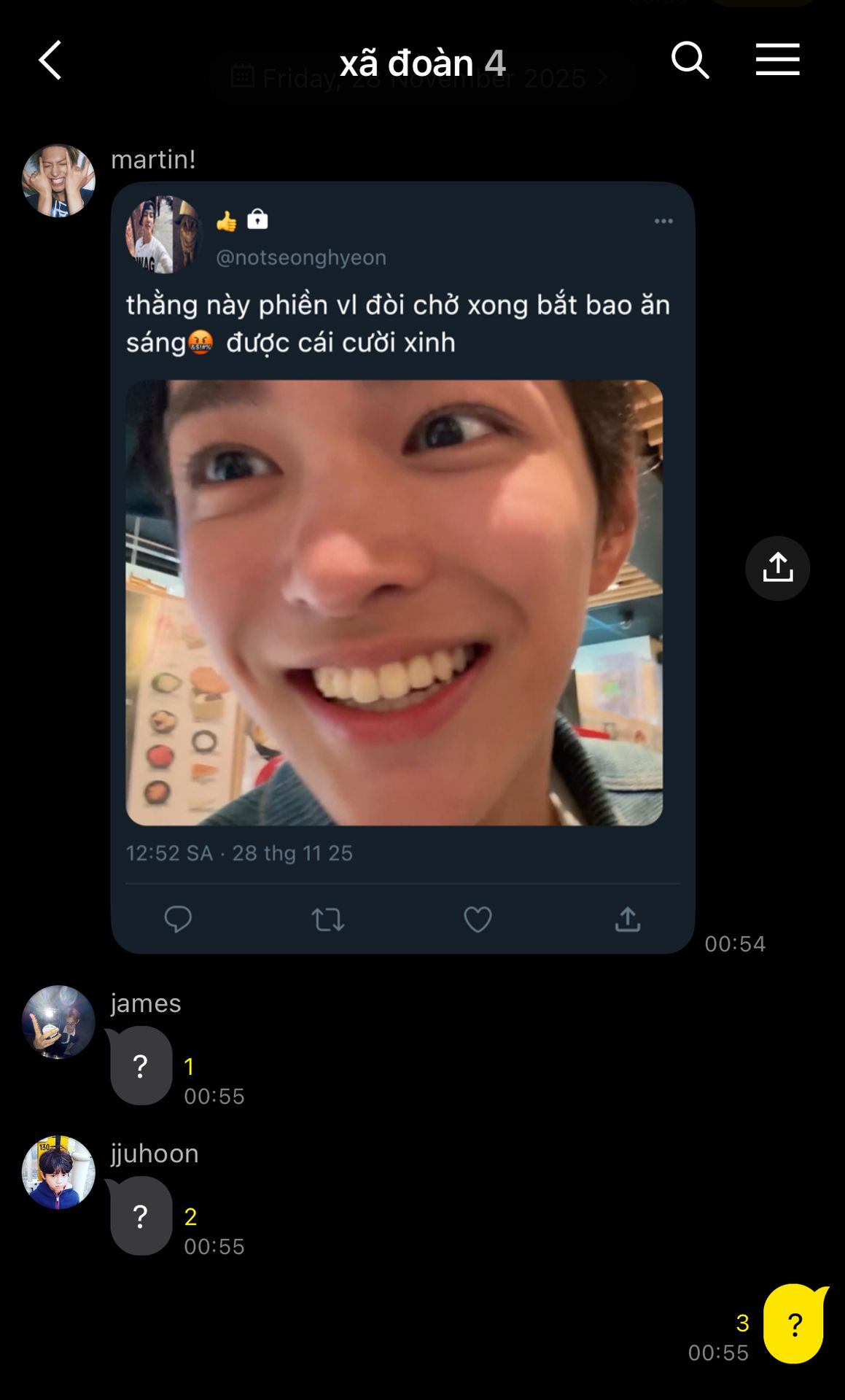Search within this chat room

689,60
